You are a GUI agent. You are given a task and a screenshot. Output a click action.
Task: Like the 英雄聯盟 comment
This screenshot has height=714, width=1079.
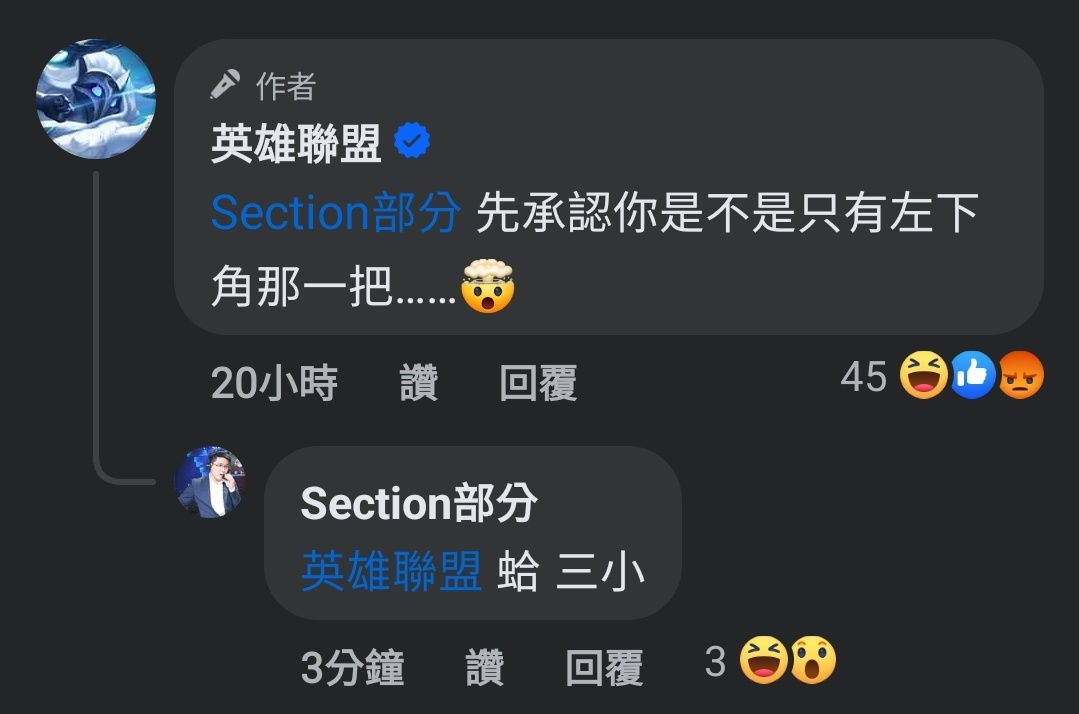(x=419, y=383)
